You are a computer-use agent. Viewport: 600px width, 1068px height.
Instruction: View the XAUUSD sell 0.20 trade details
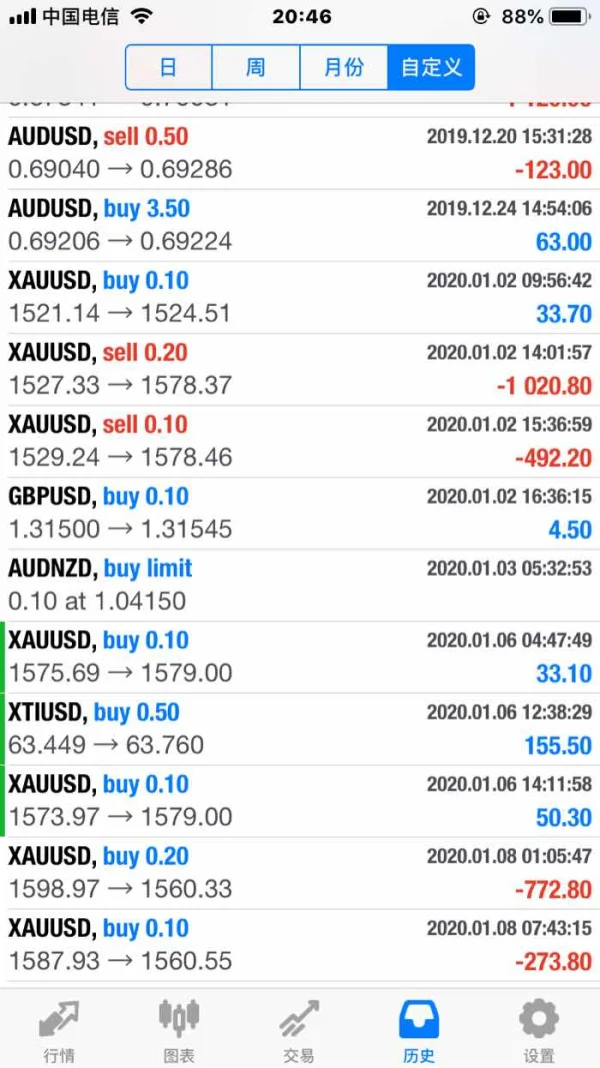[x=300, y=369]
